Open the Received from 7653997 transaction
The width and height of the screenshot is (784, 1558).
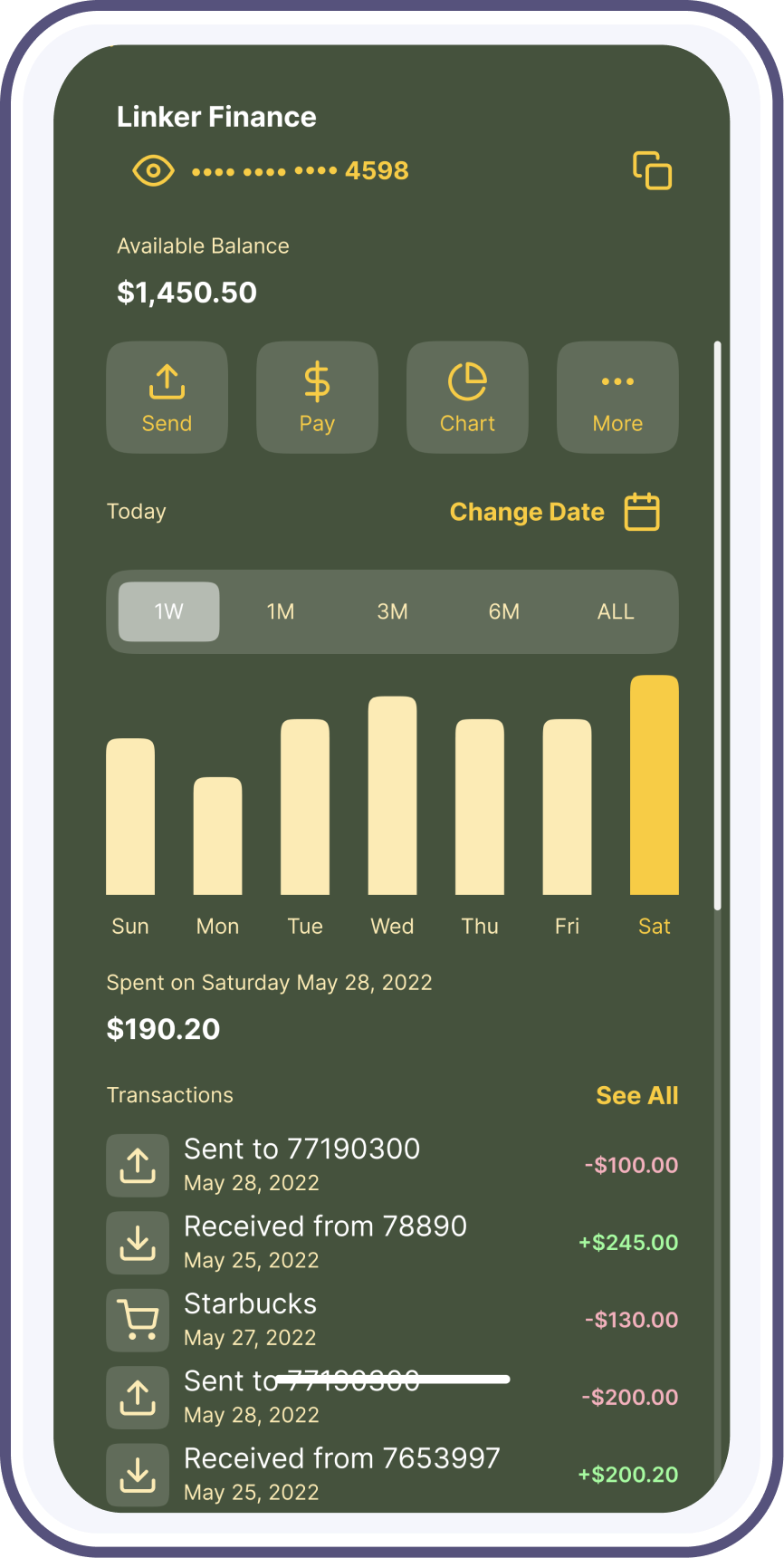[392, 1474]
